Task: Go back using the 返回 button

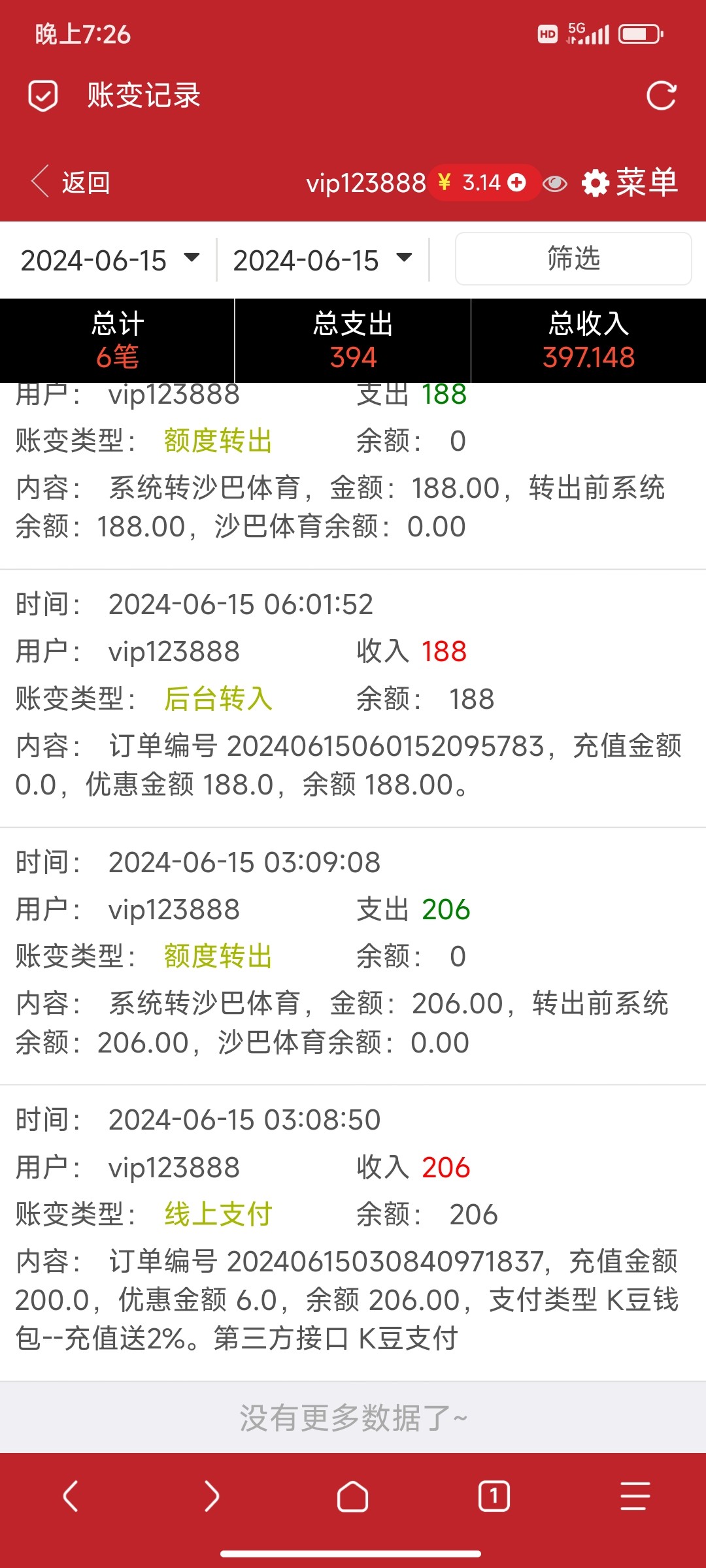Action: pyautogui.click(x=71, y=182)
